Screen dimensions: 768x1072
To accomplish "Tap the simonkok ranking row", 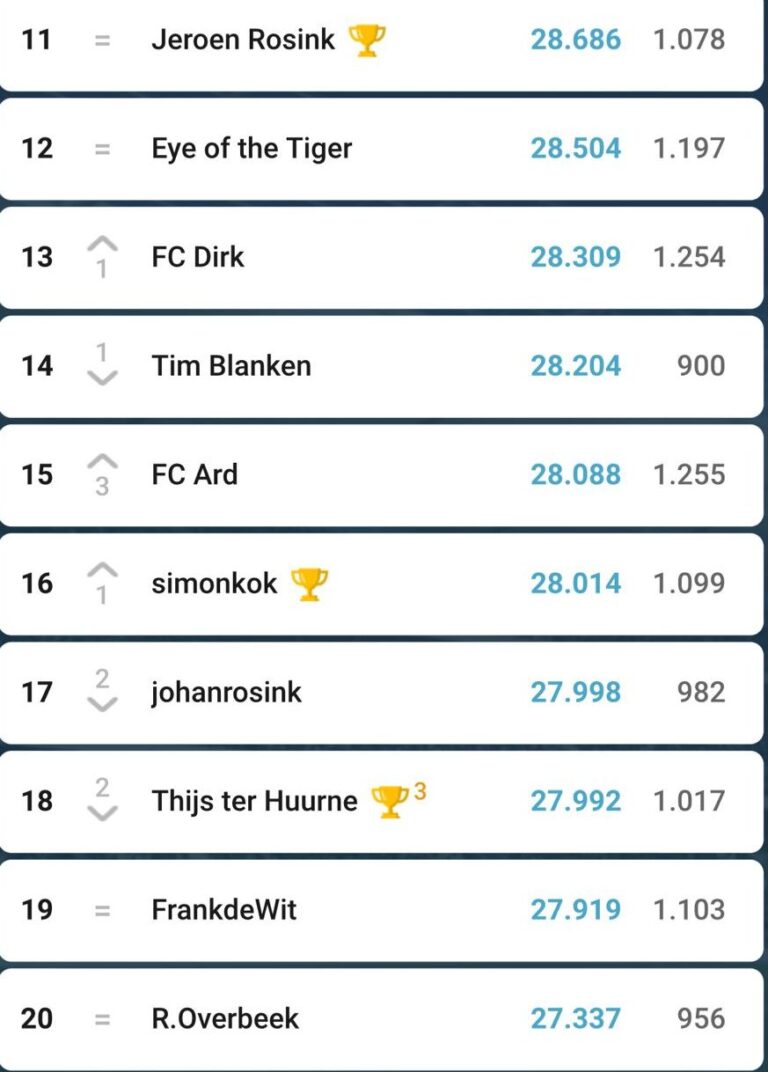I will [x=214, y=583].
